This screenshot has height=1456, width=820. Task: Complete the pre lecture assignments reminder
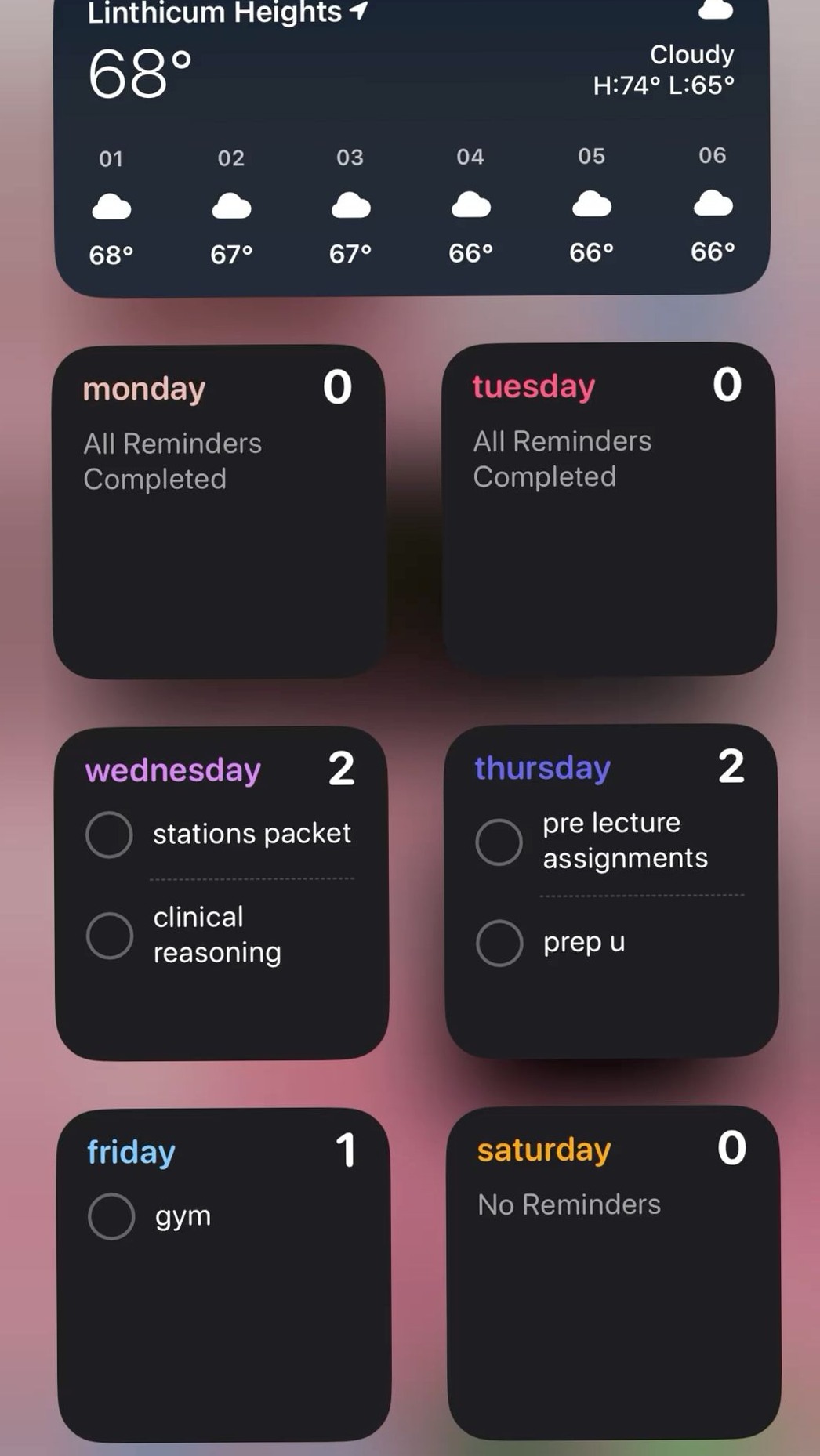pos(499,841)
